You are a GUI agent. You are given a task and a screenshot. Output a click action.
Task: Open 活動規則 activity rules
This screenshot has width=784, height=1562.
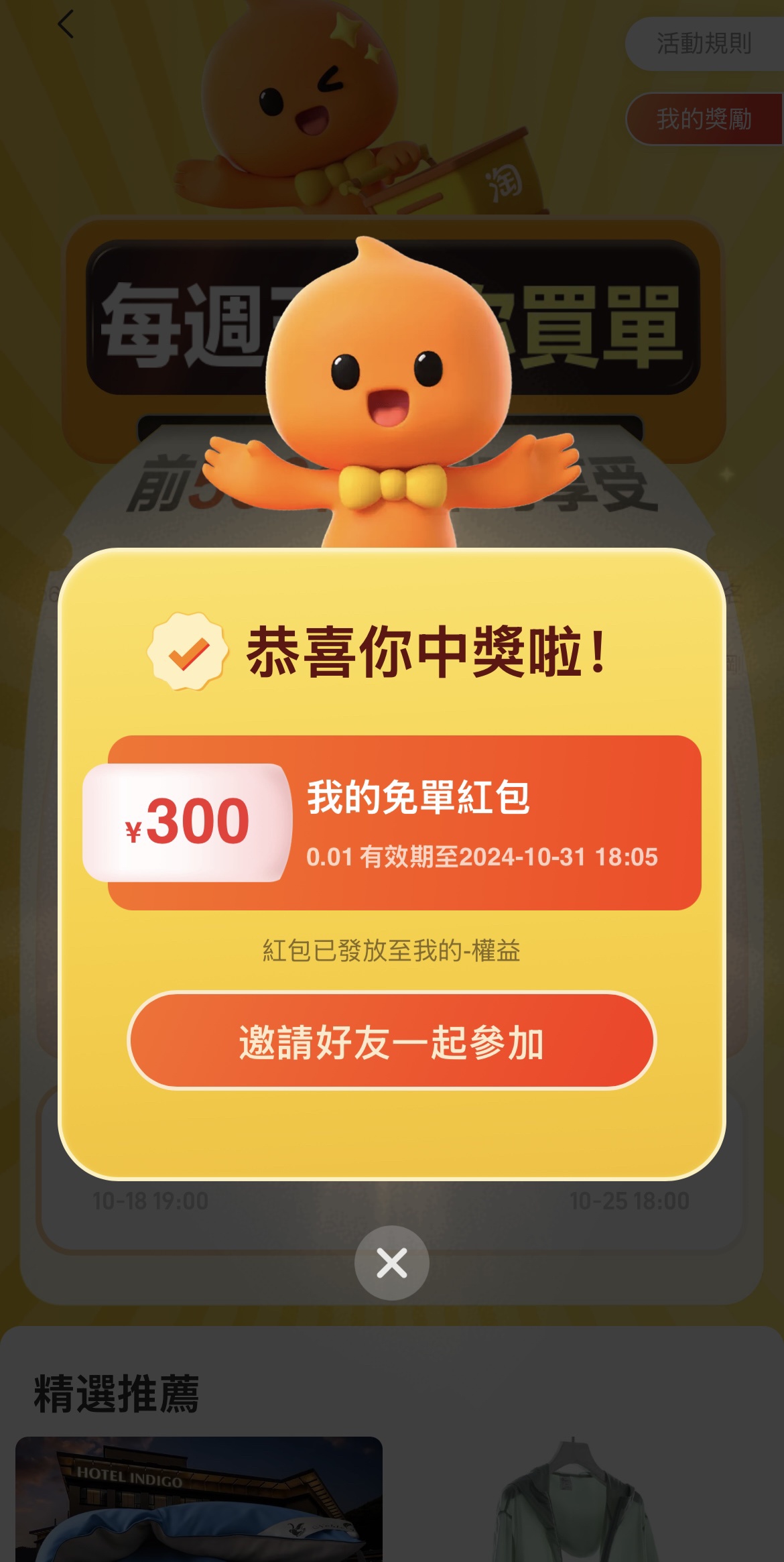704,44
